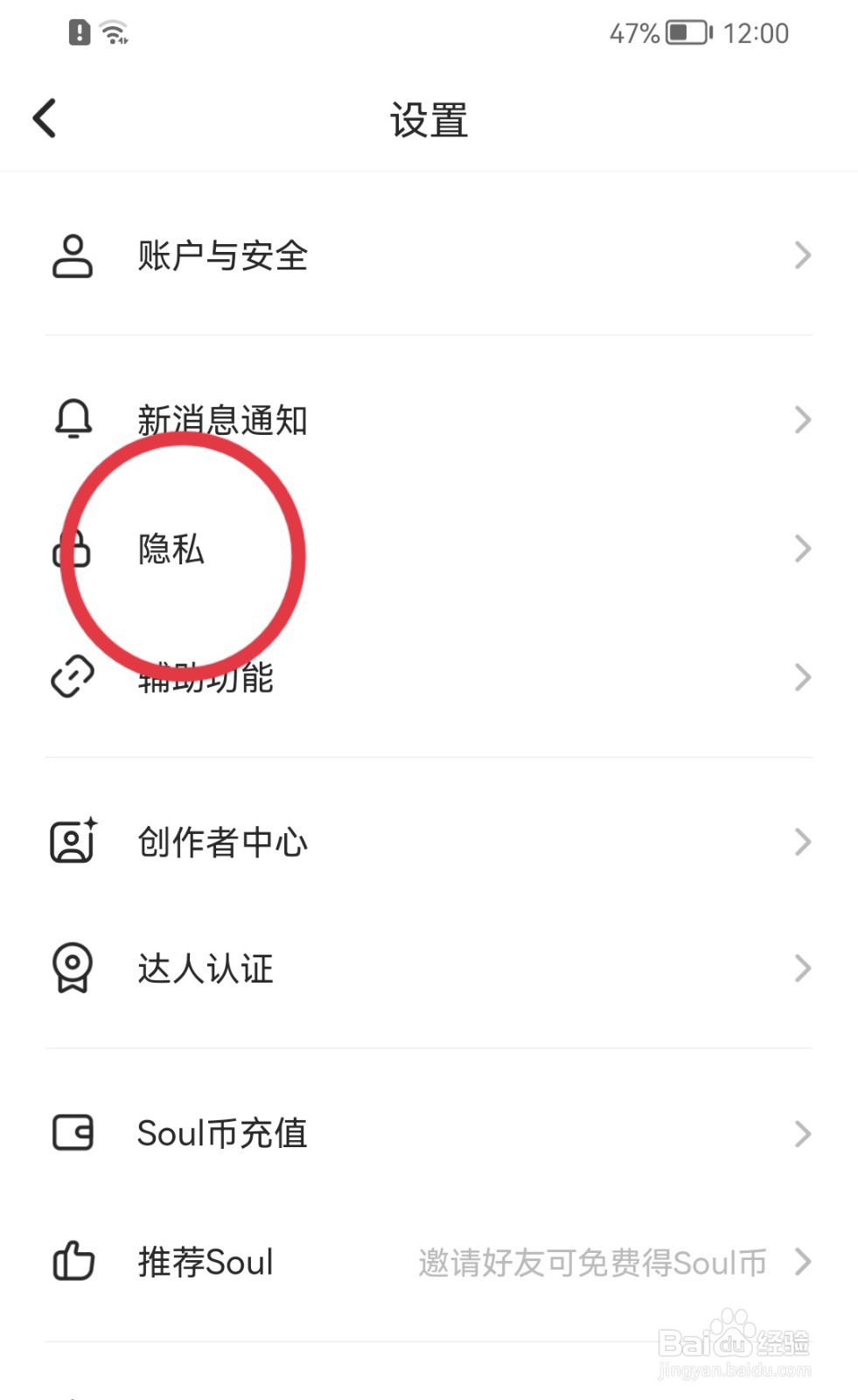Open Soul币充值 via its chevron arrow
858x1400 pixels.
pyautogui.click(x=803, y=1133)
